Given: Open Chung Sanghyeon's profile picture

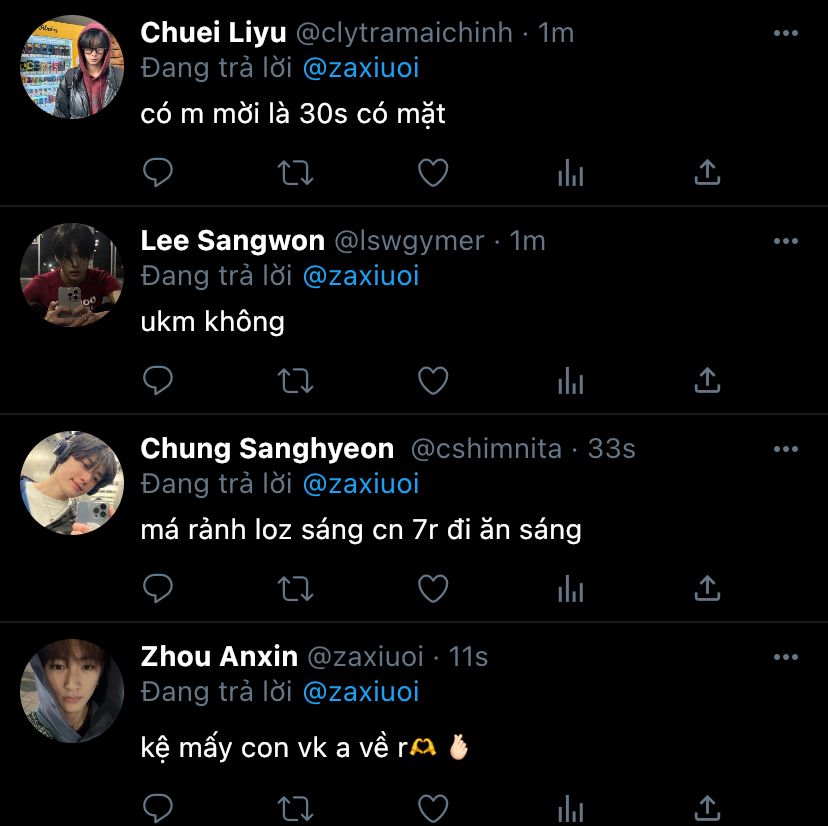Looking at the screenshot, I should pyautogui.click(x=72, y=483).
